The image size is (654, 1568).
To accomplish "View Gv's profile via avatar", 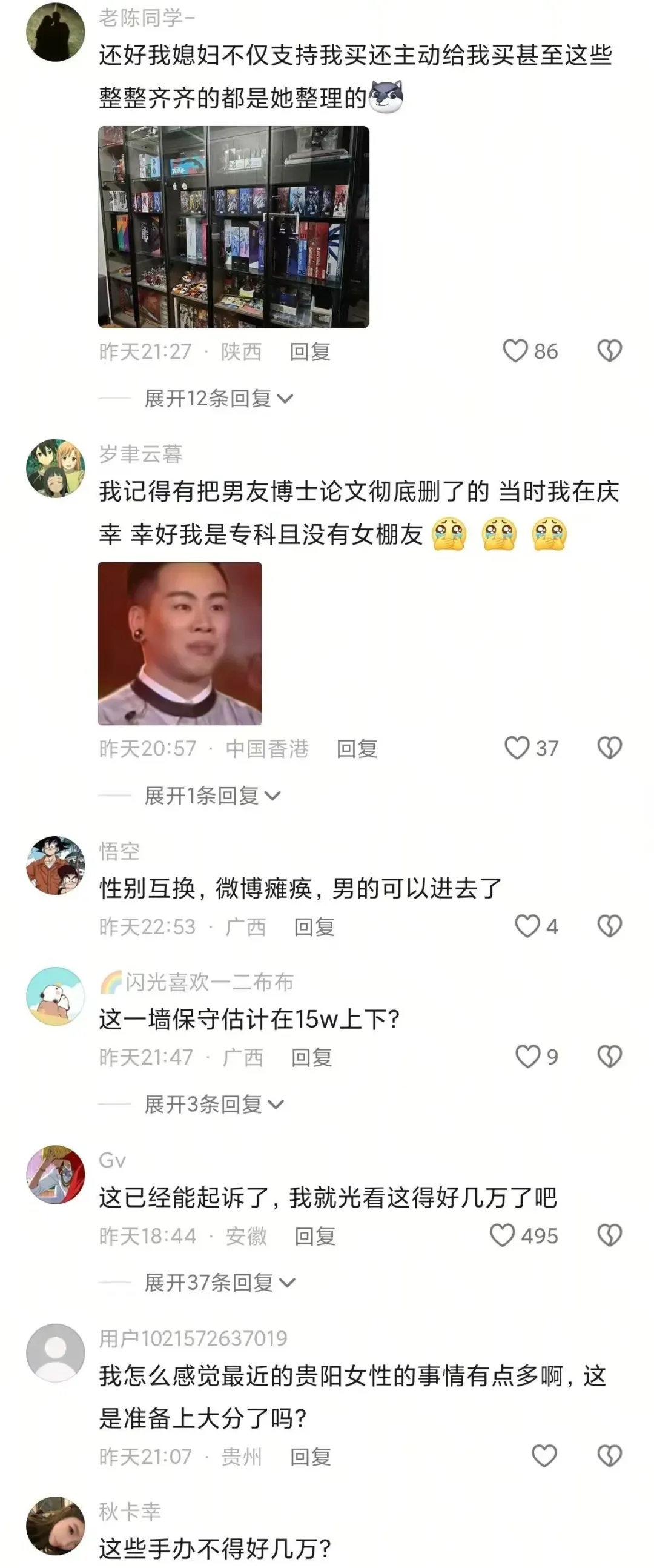I will click(55, 1175).
